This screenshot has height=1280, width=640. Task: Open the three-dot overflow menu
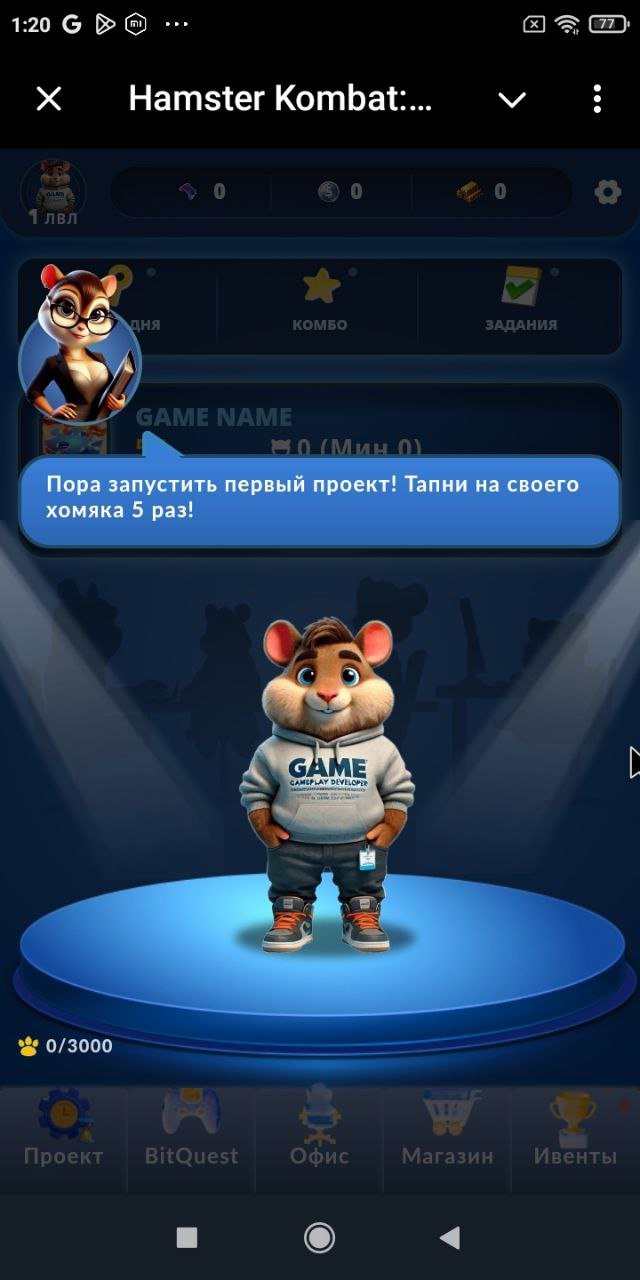(x=597, y=98)
